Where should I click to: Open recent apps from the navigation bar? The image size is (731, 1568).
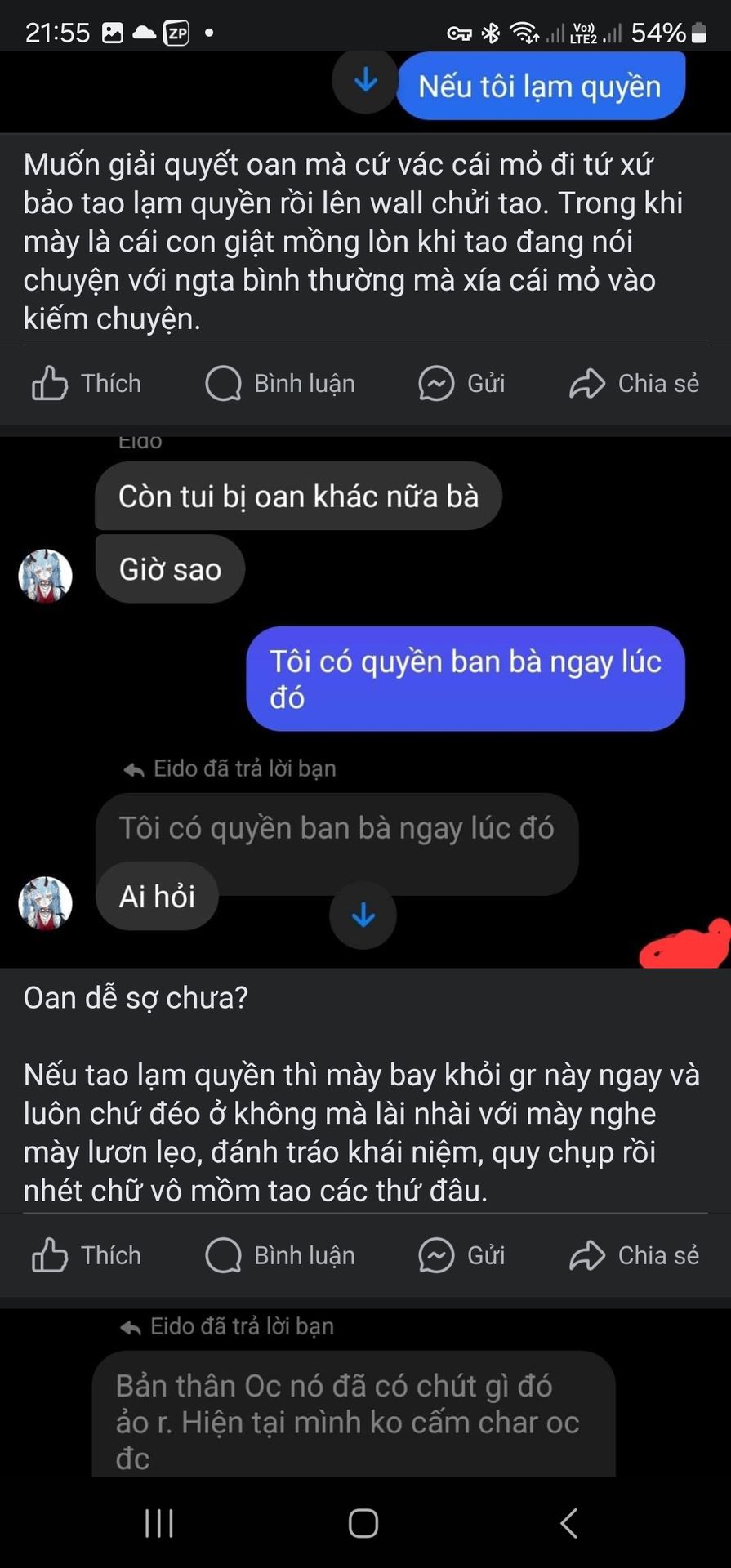tap(159, 1523)
